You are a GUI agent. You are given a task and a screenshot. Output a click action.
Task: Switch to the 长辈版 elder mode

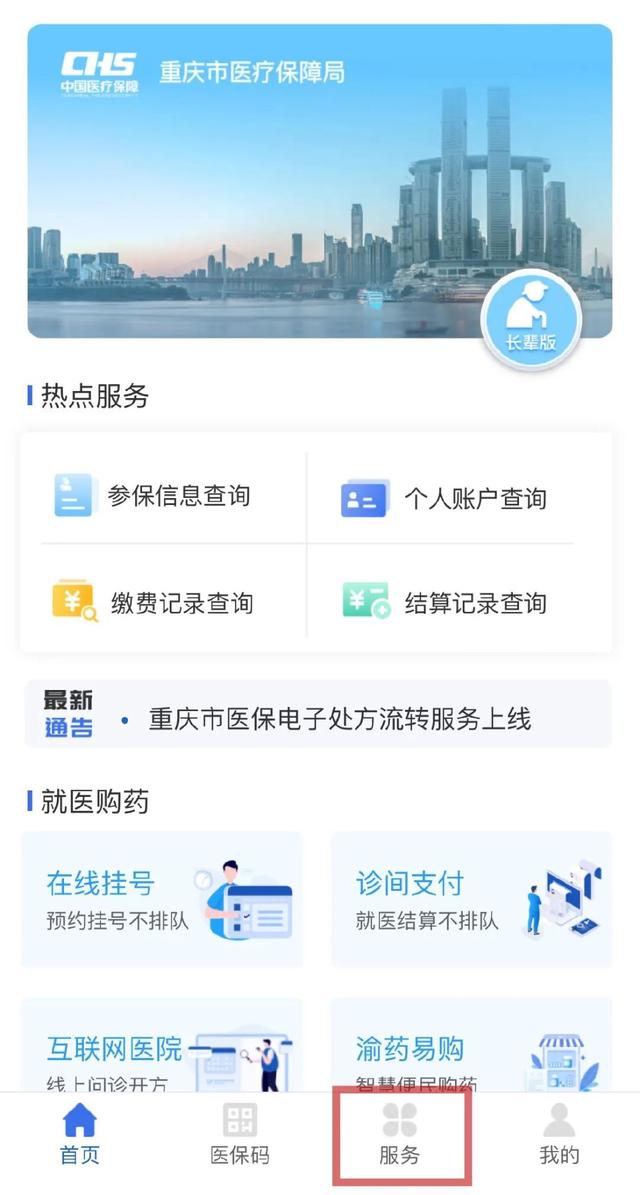tap(531, 319)
